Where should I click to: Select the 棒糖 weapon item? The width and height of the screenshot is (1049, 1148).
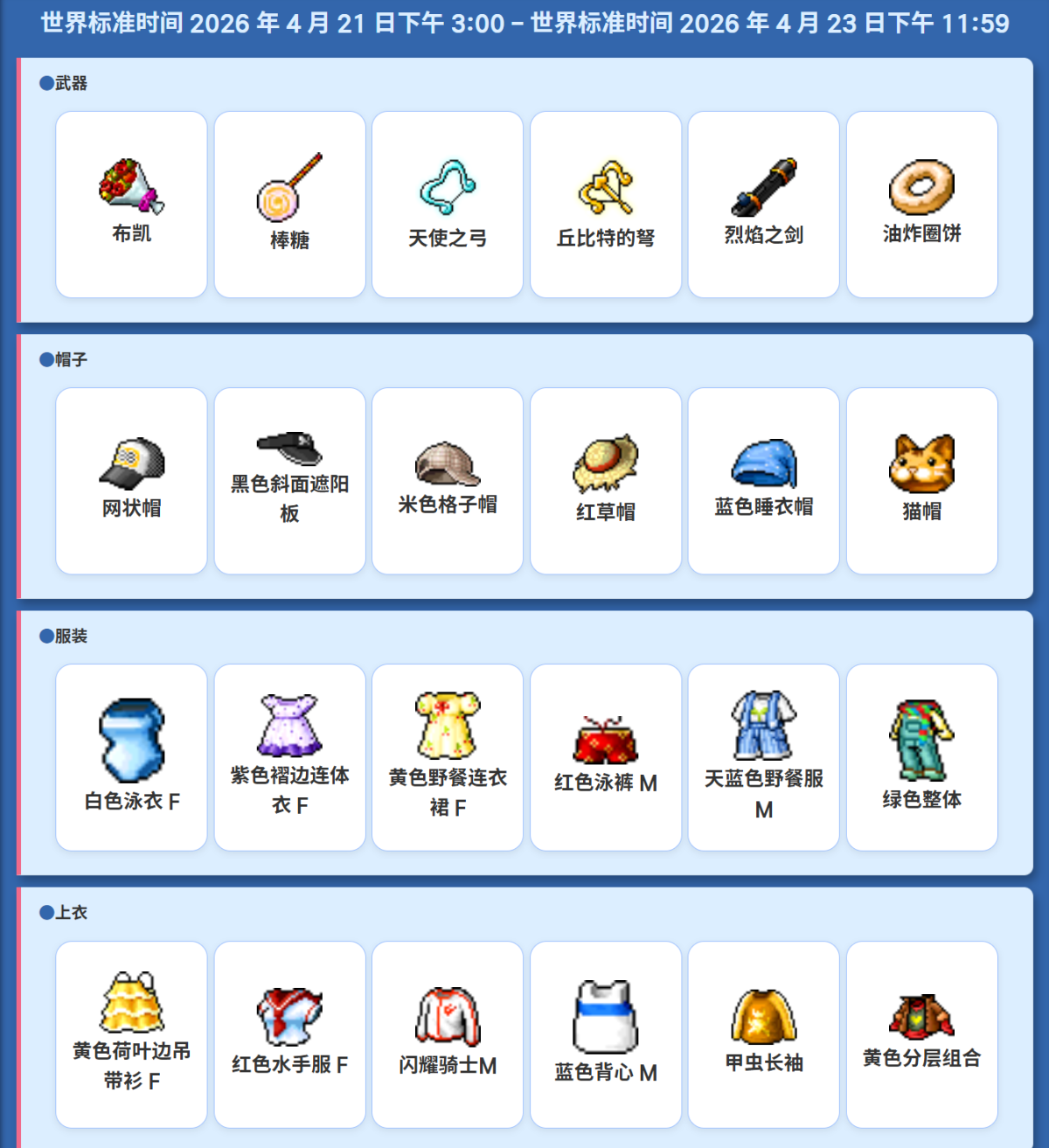pyautogui.click(x=289, y=205)
